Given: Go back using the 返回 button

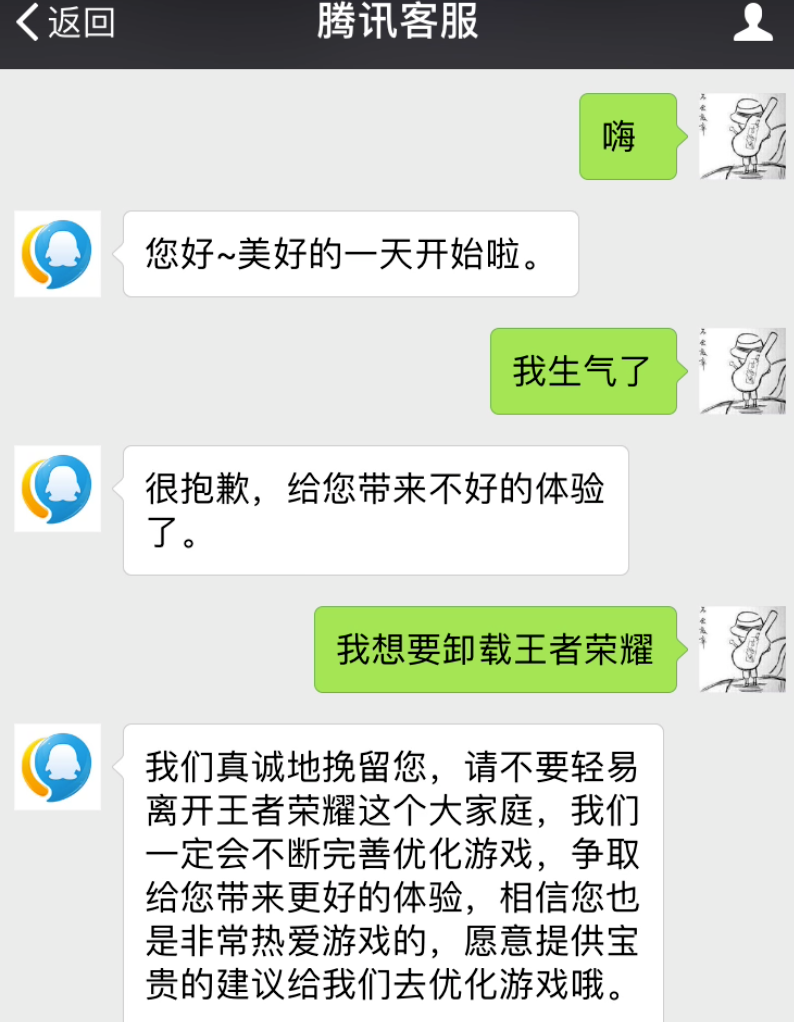Looking at the screenshot, I should (66, 22).
